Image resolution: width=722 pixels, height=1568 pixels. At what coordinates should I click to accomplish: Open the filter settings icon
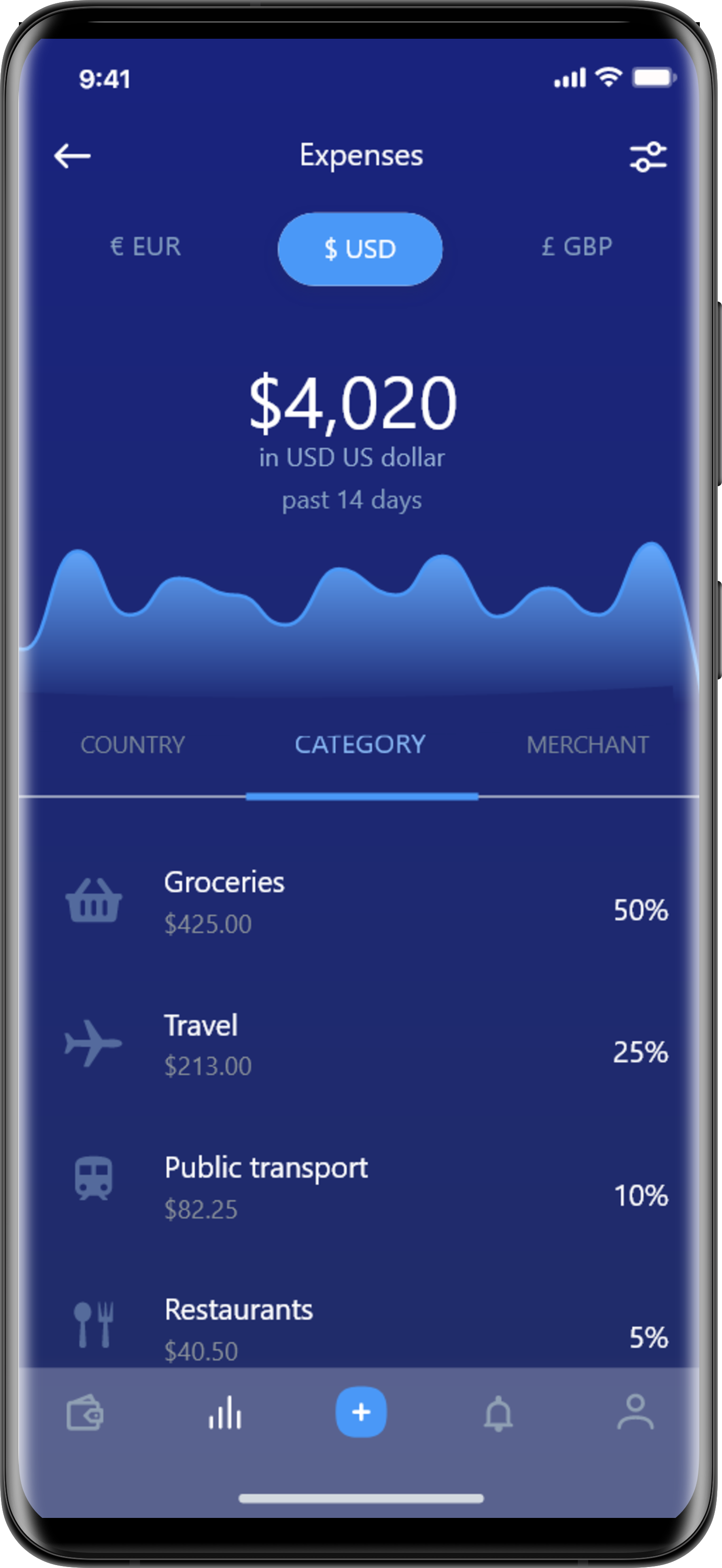pyautogui.click(x=648, y=156)
